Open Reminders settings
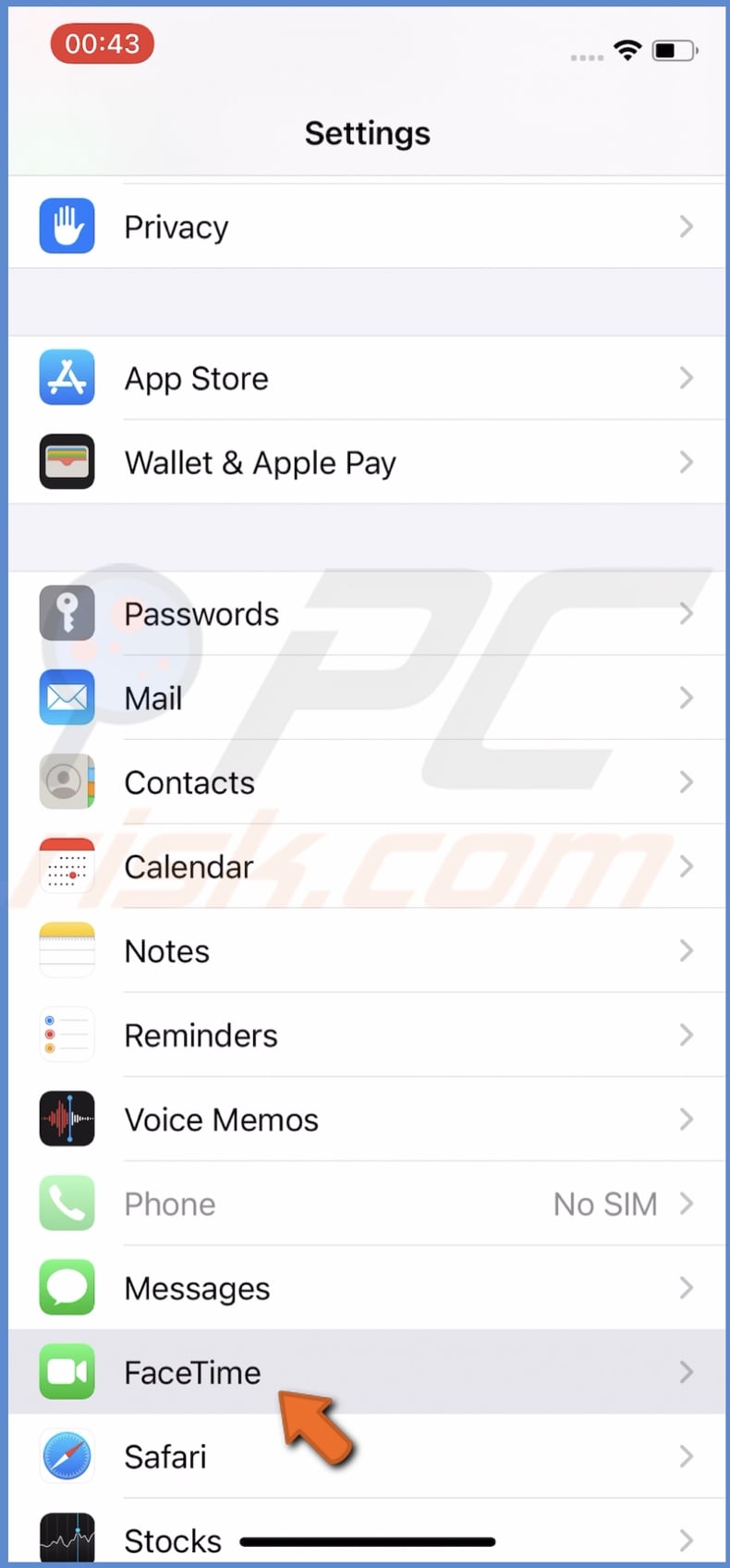The height and width of the screenshot is (1568, 730). tap(365, 1035)
